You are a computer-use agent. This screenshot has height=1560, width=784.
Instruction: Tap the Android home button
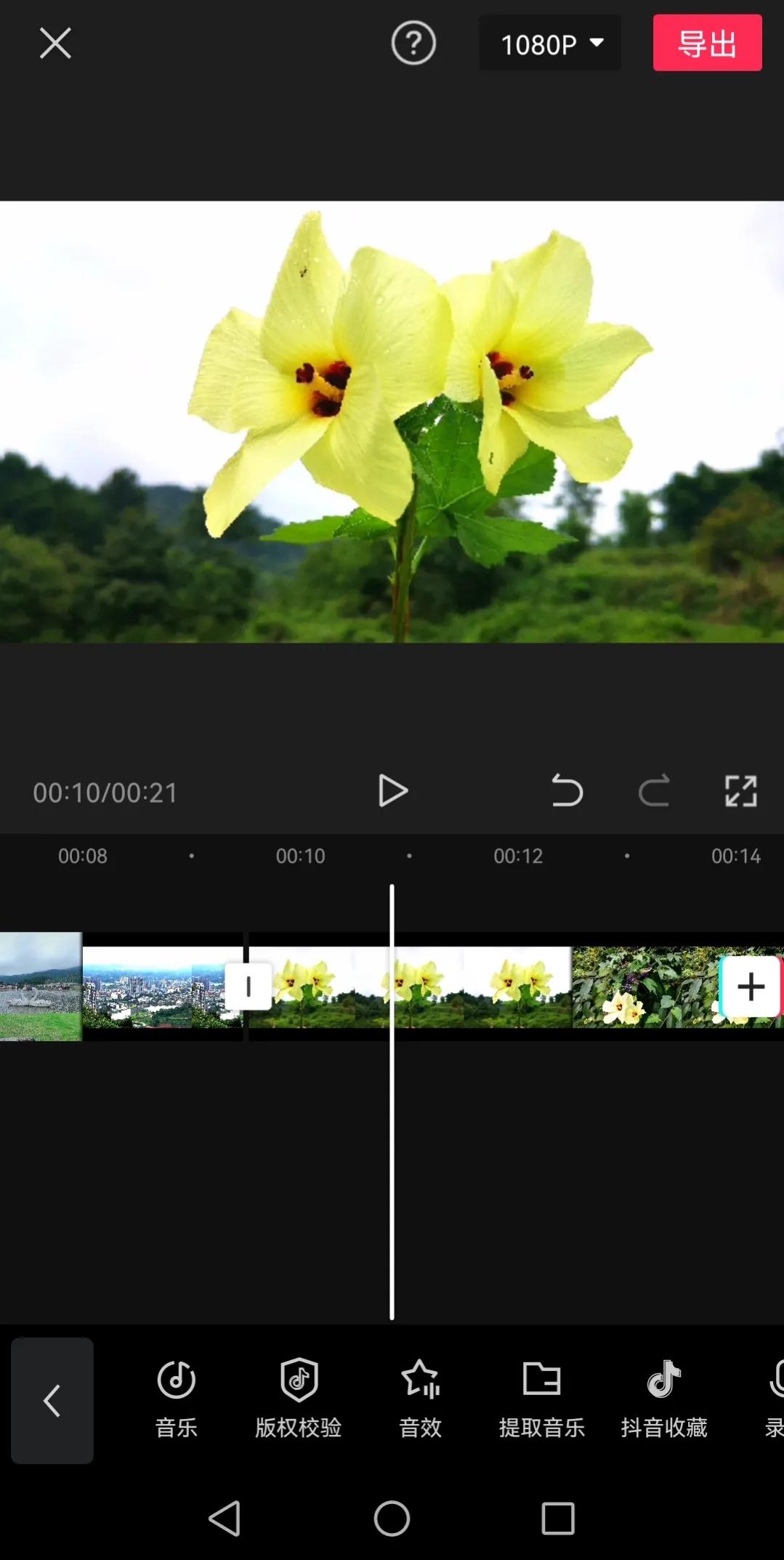pyautogui.click(x=392, y=1519)
